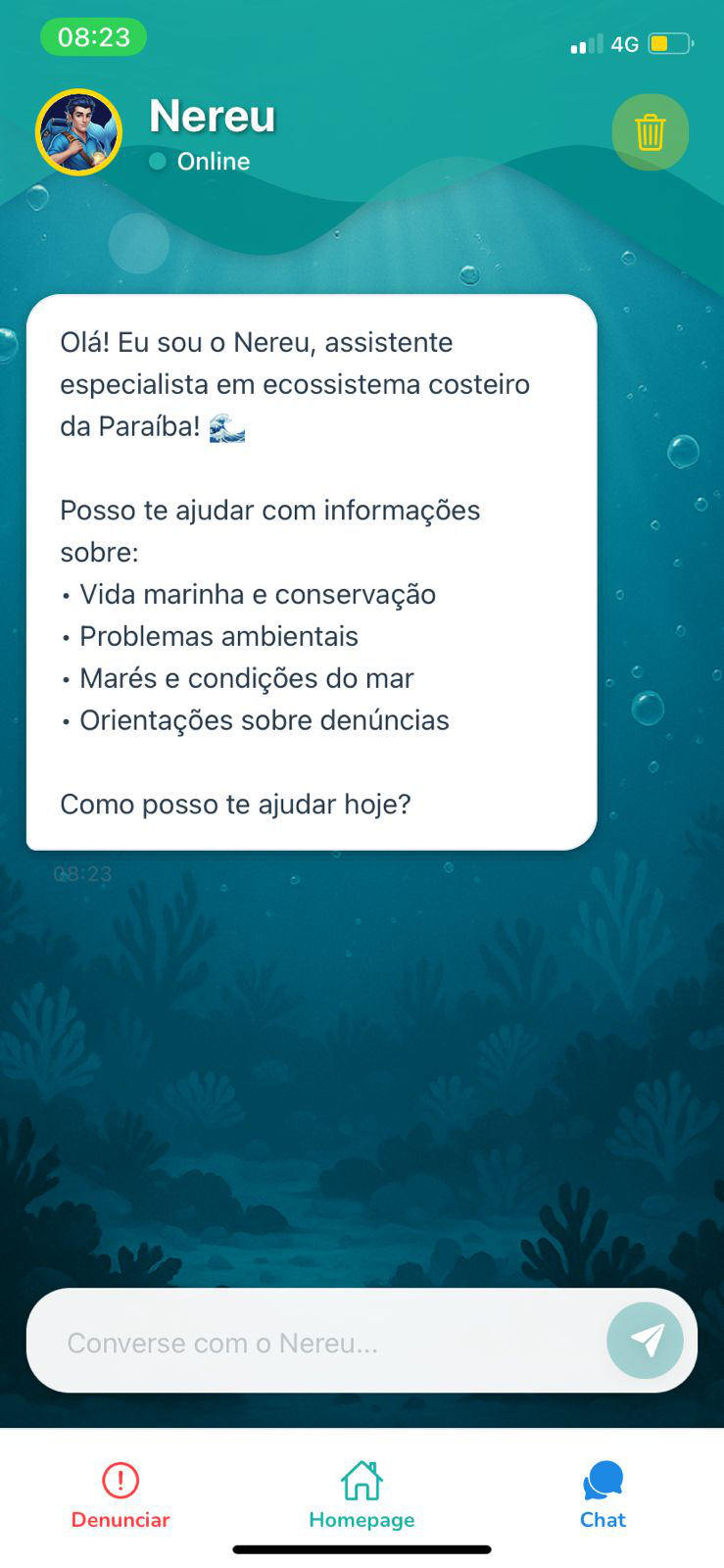The height and width of the screenshot is (1568, 724).
Task: Select the 'Converse com o Nereu...' placeholder text
Action: pyautogui.click(x=221, y=1342)
